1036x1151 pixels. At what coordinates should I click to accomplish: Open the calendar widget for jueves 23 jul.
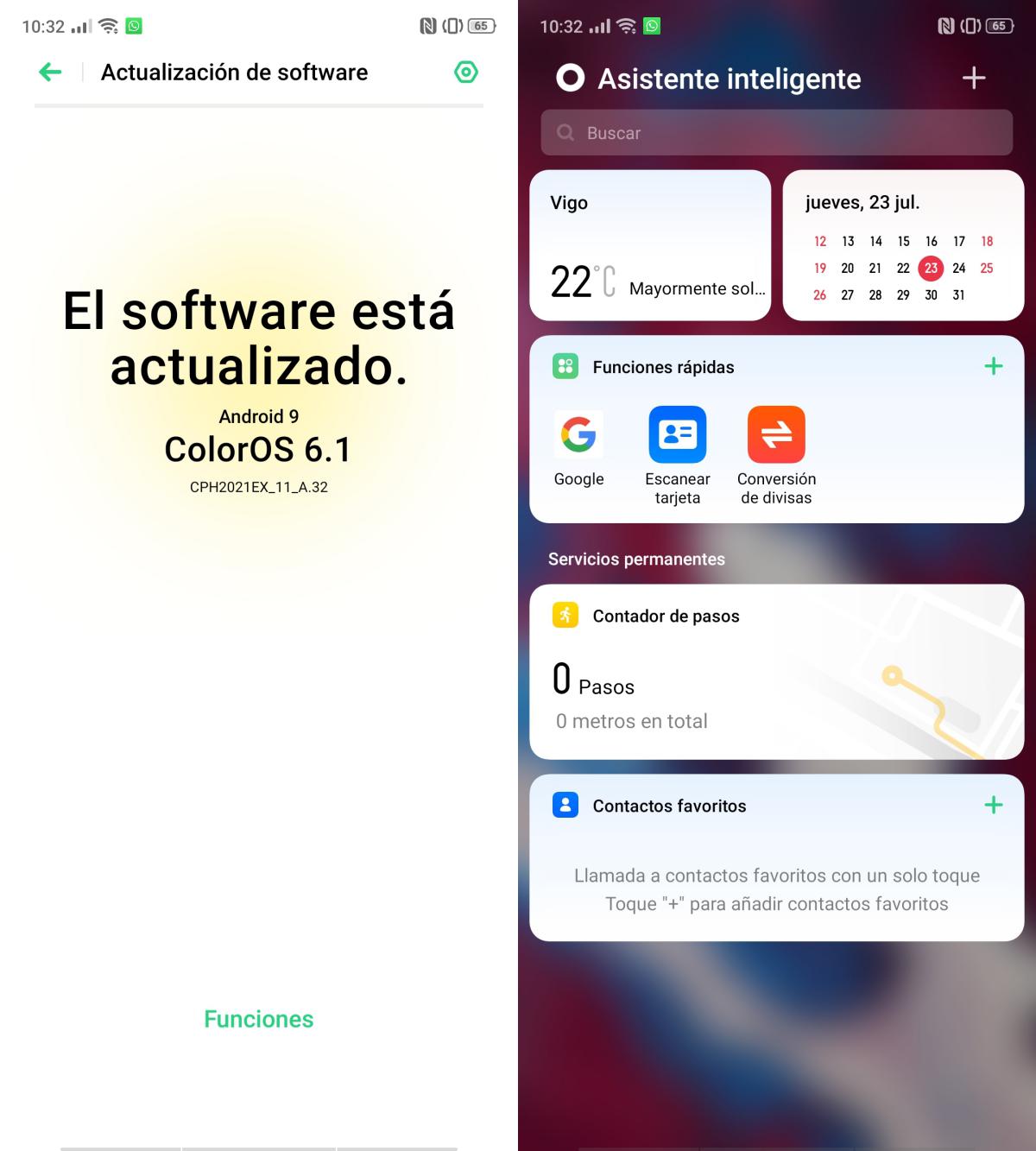click(x=902, y=245)
